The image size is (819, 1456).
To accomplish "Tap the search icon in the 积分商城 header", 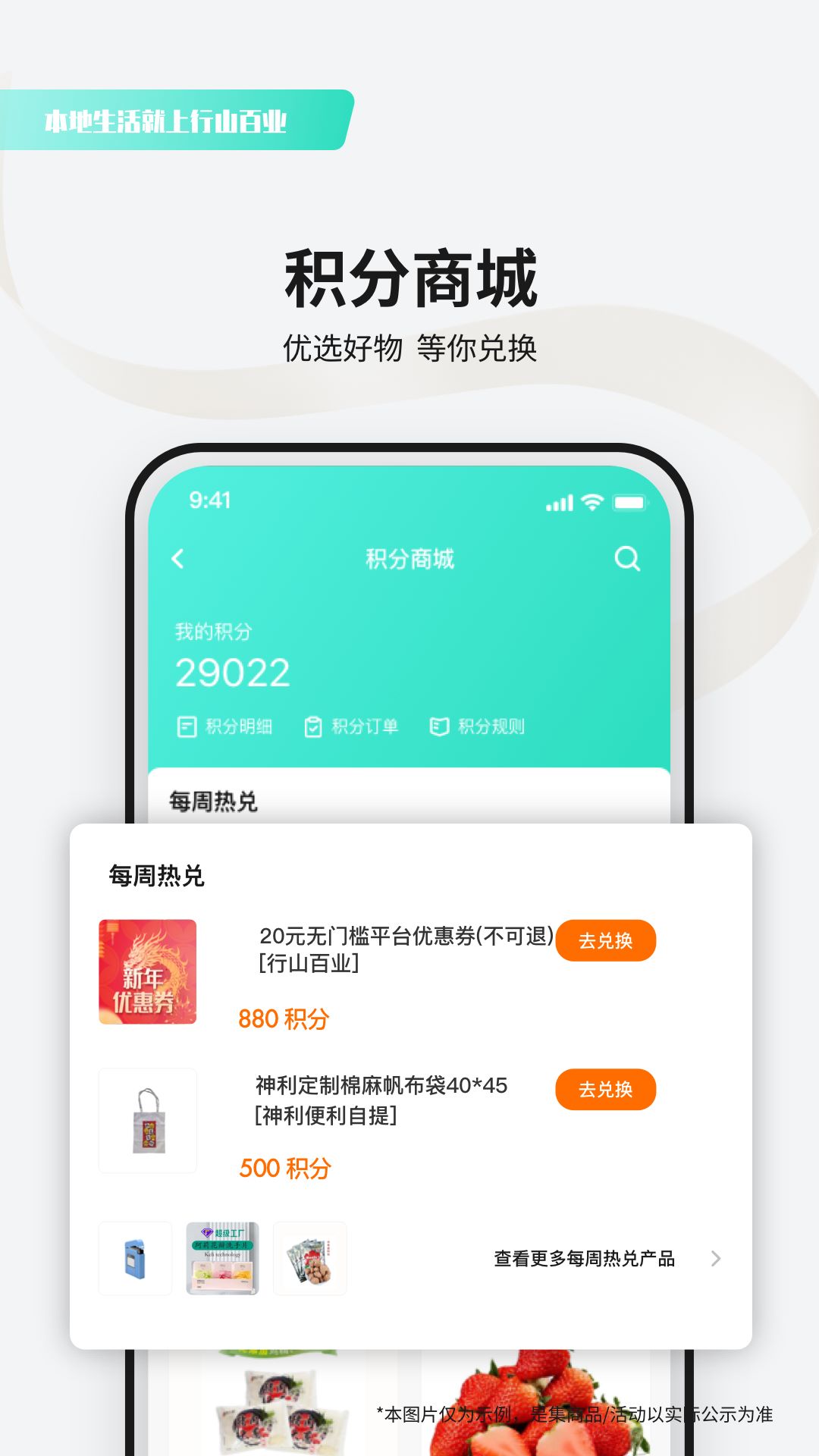I will 626,559.
